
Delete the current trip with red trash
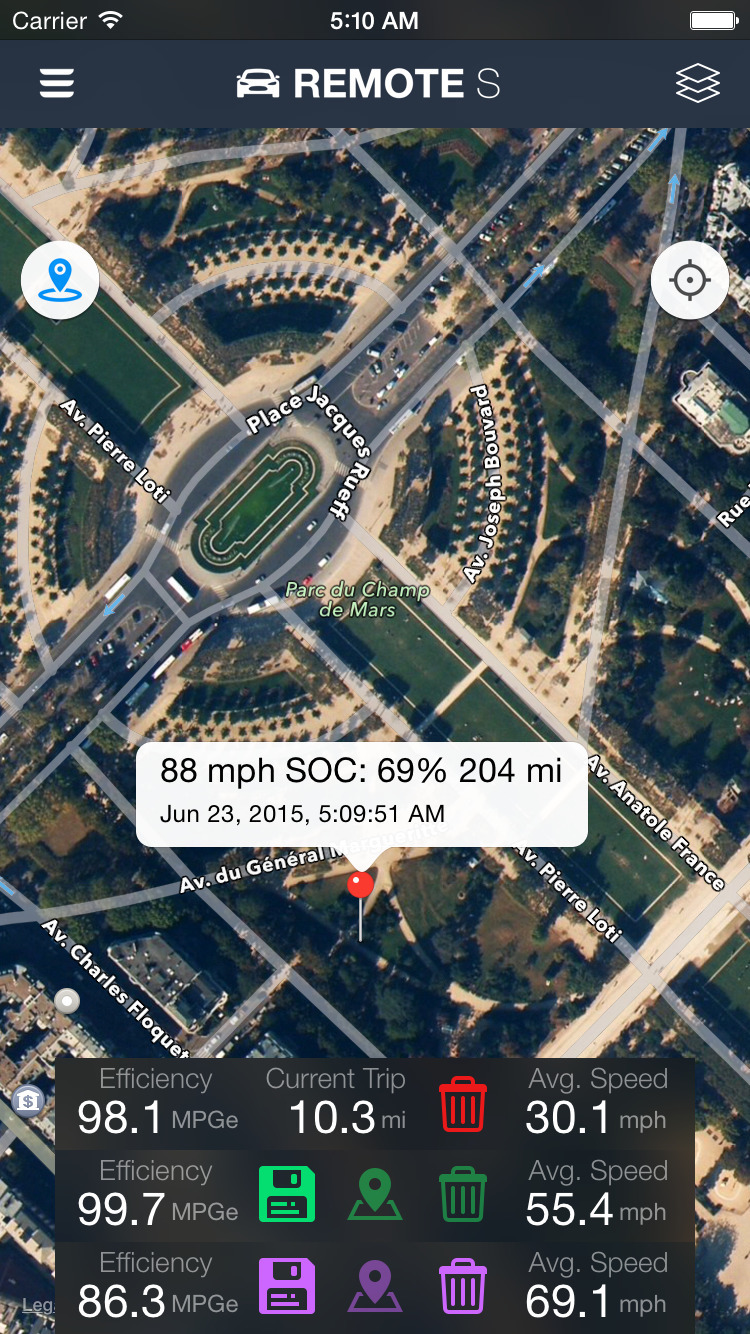(x=463, y=1104)
